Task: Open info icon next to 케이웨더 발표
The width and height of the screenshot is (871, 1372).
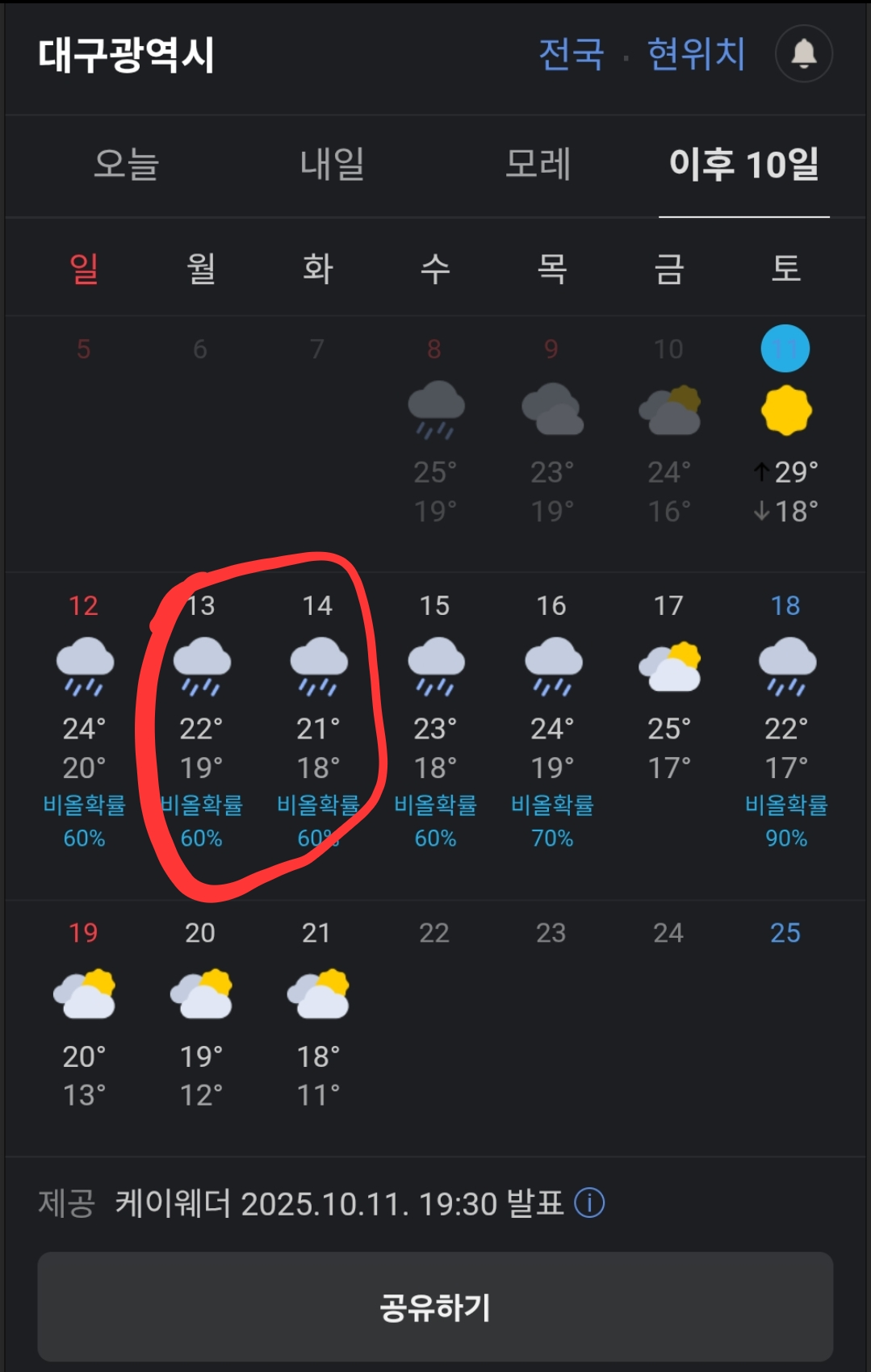Action: click(589, 1203)
